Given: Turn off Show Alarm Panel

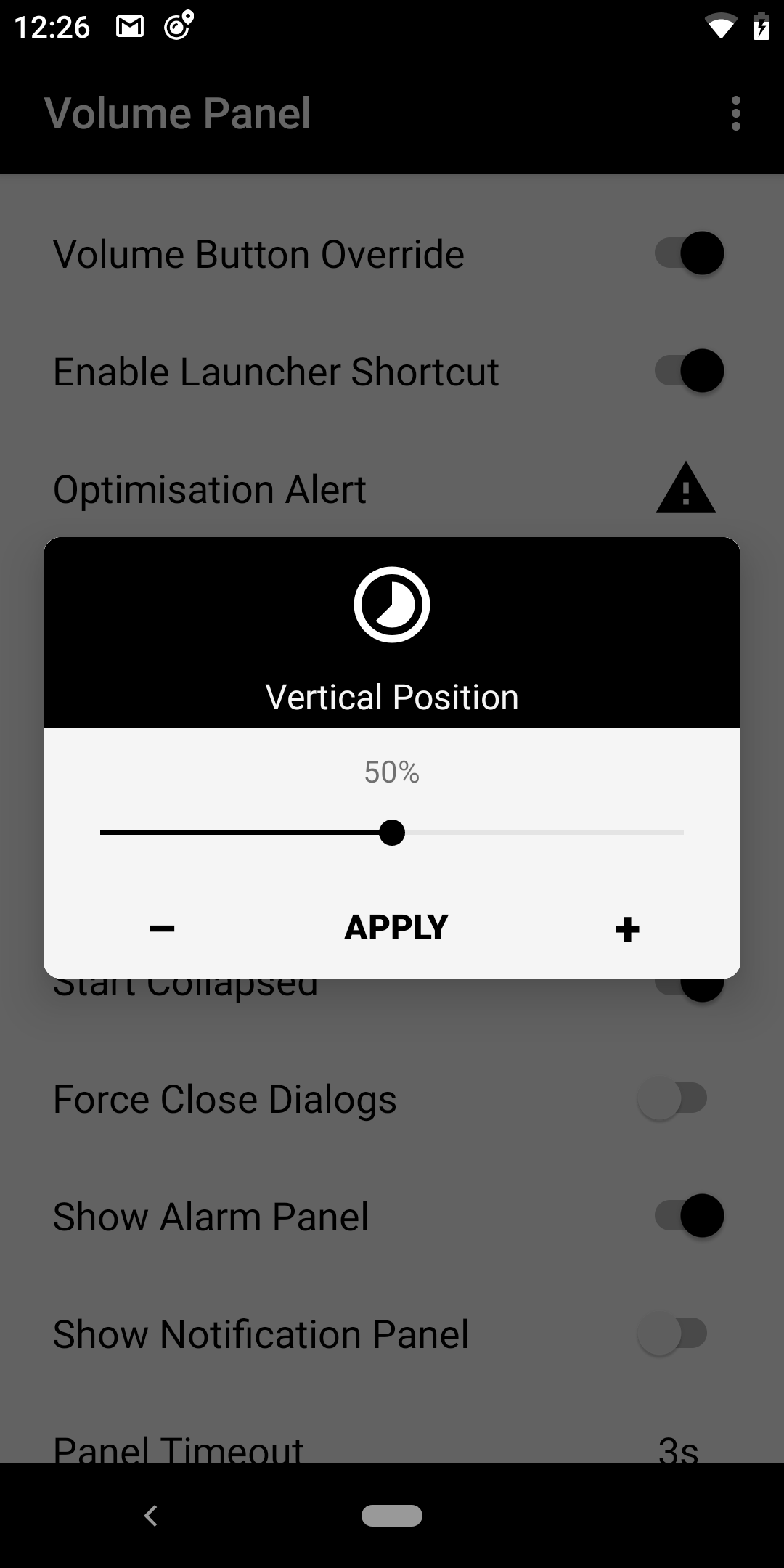Looking at the screenshot, I should pos(689,1216).
